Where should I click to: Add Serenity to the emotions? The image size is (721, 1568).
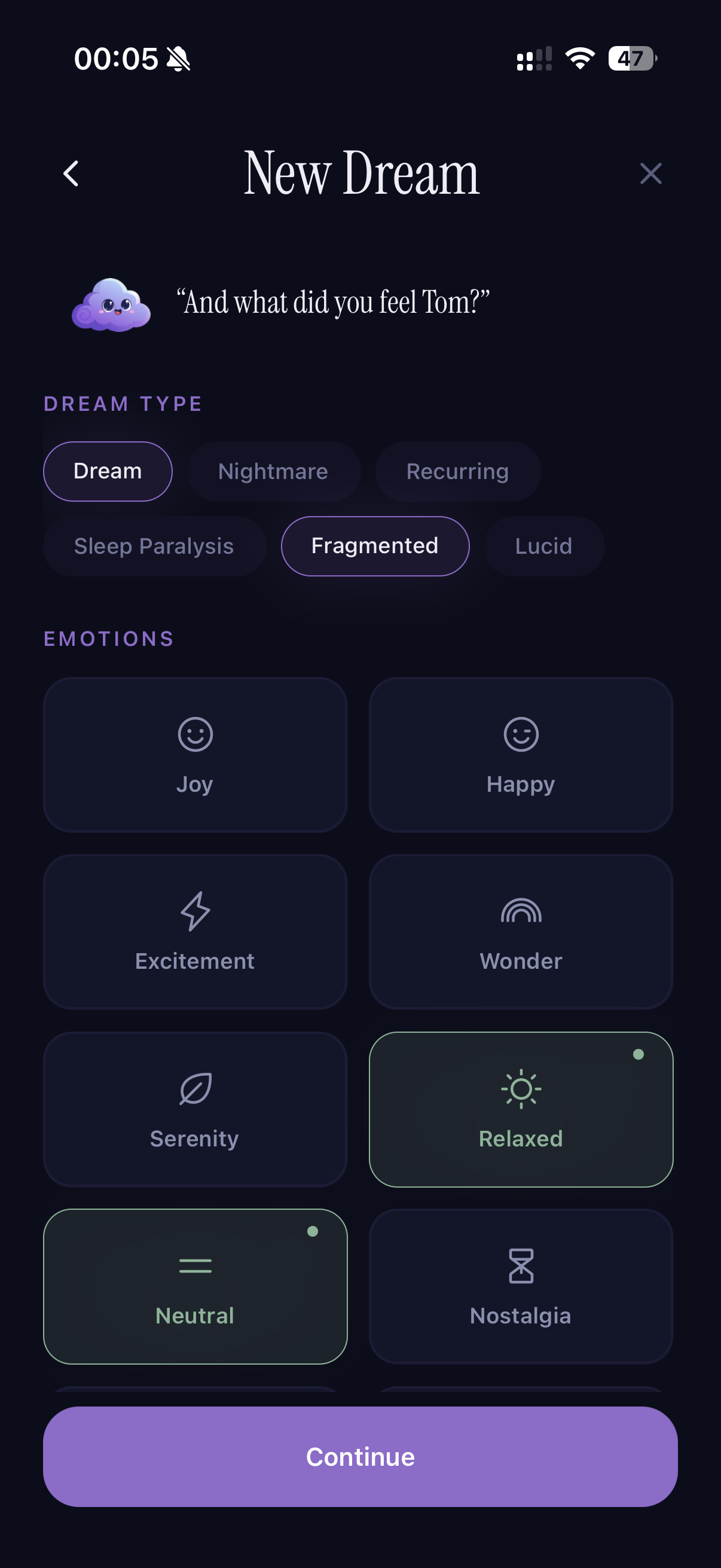[195, 1109]
